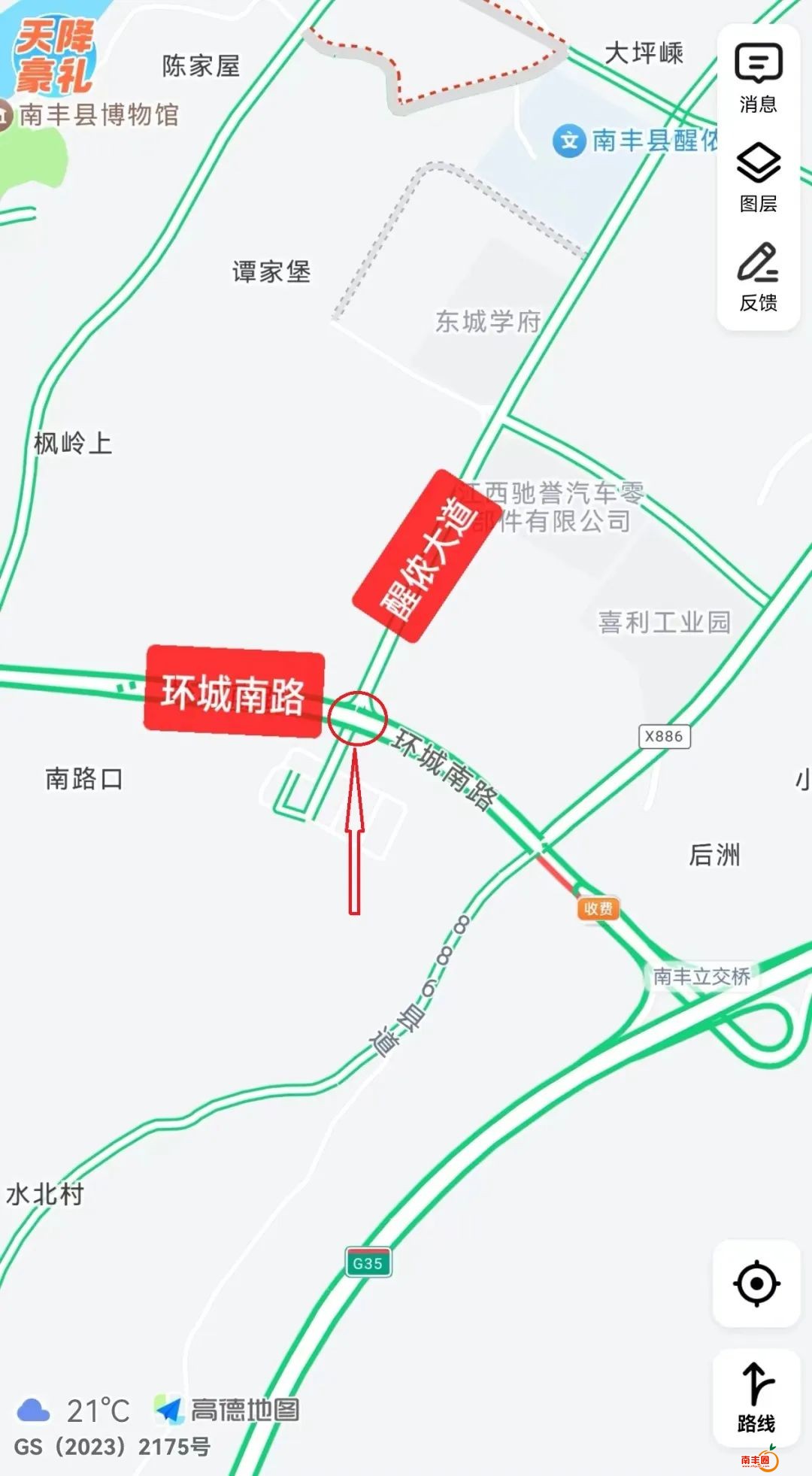
Task: Recenter map on my current location
Action: [x=756, y=1283]
